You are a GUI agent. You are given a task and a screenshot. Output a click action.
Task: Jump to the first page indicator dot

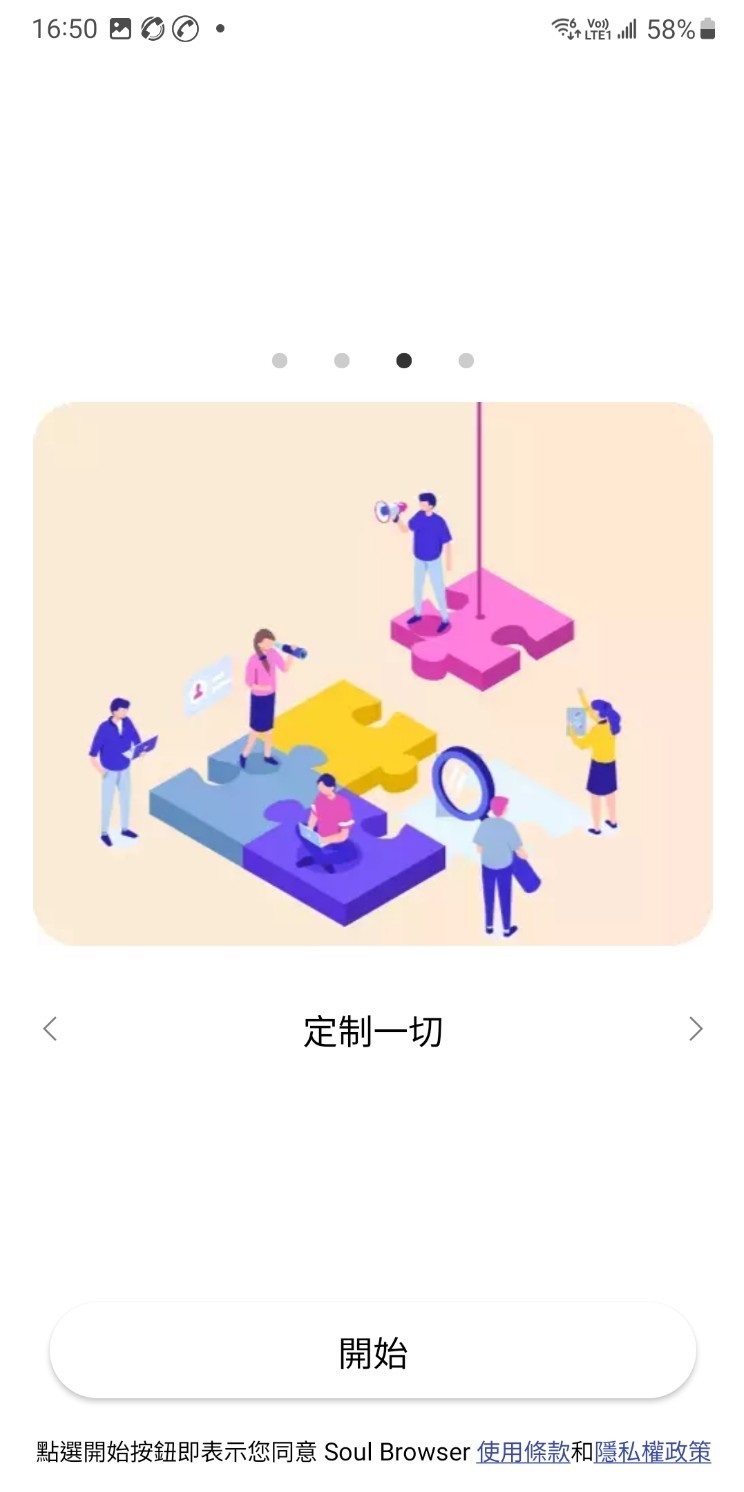pyautogui.click(x=280, y=361)
